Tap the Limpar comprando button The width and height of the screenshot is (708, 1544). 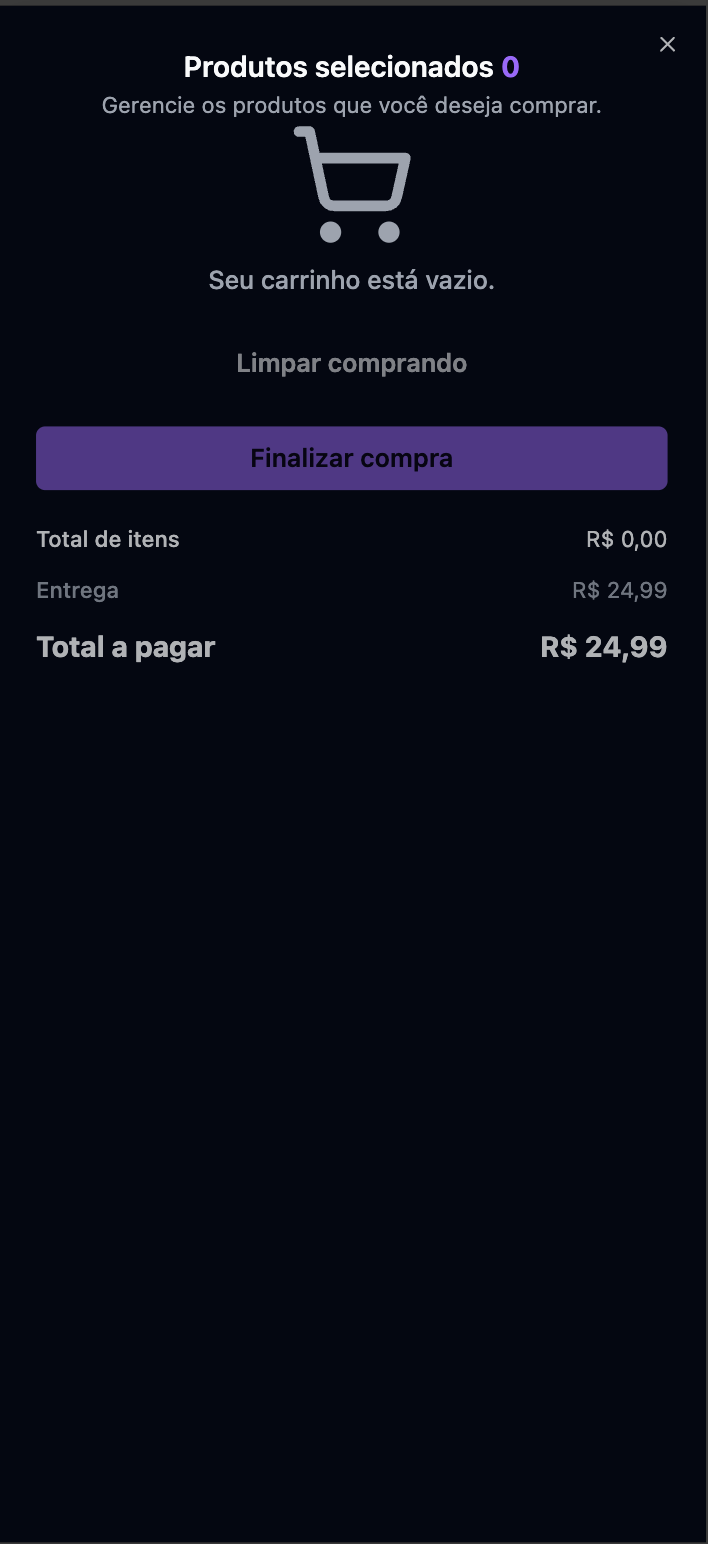click(352, 363)
